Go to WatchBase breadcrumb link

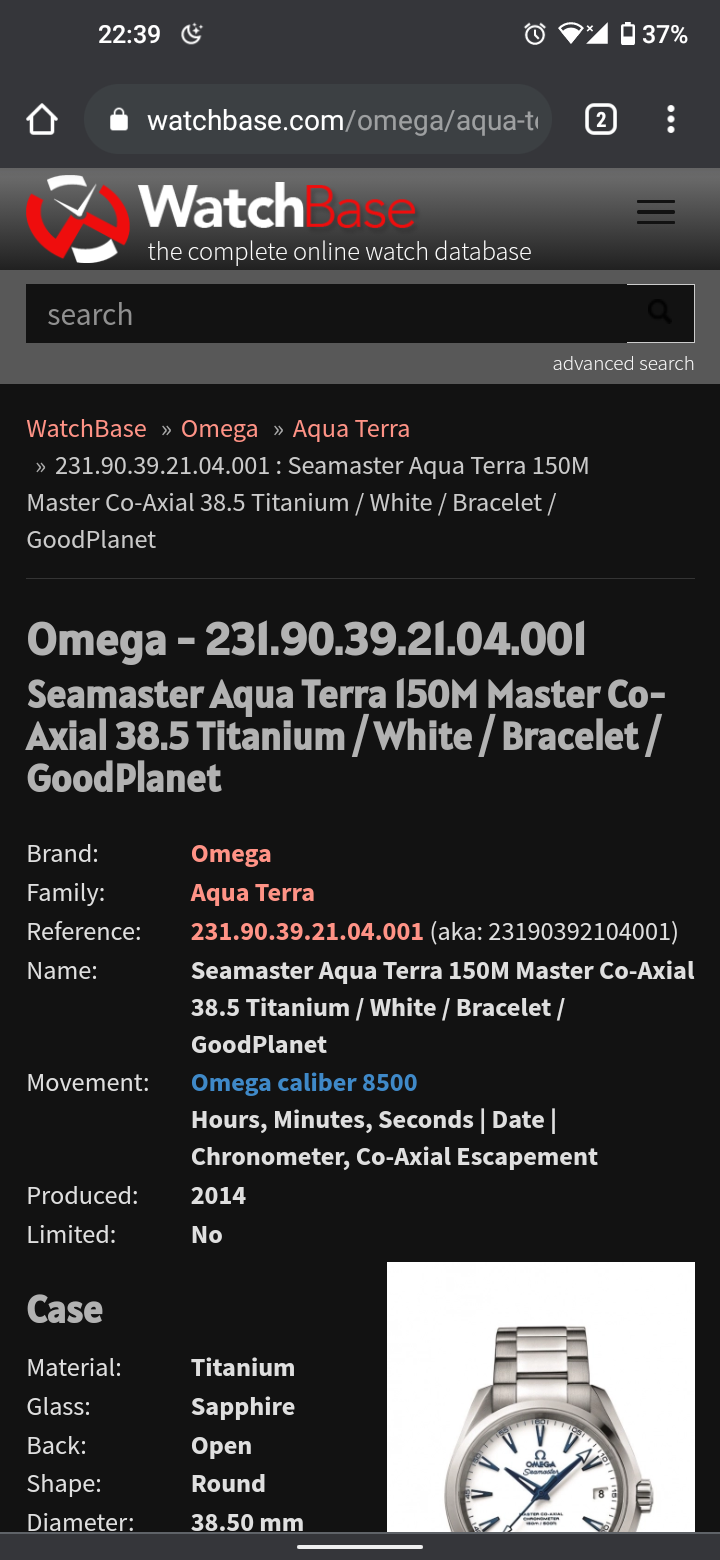point(86,429)
